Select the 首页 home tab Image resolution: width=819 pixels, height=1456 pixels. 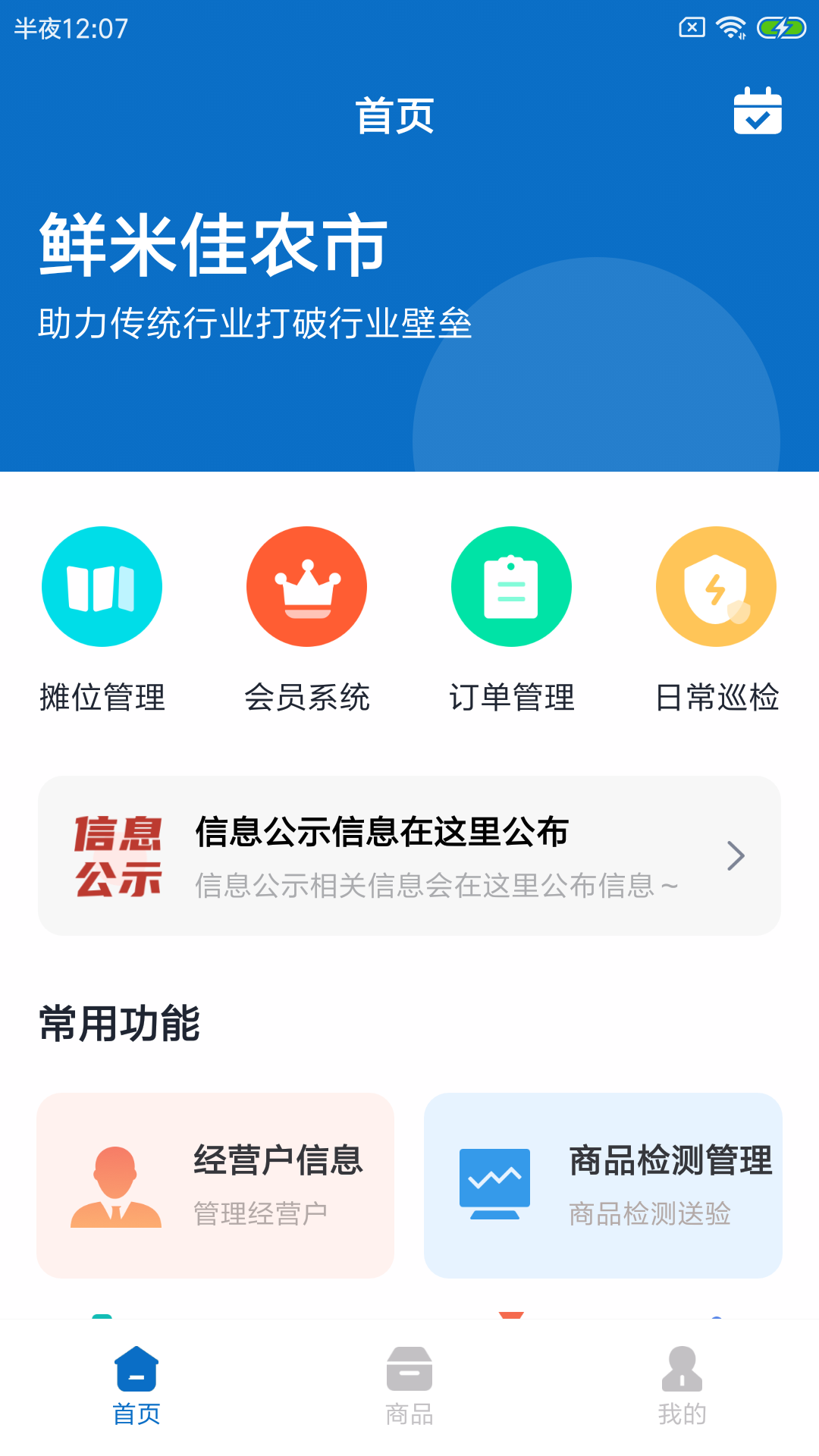coord(136,1386)
